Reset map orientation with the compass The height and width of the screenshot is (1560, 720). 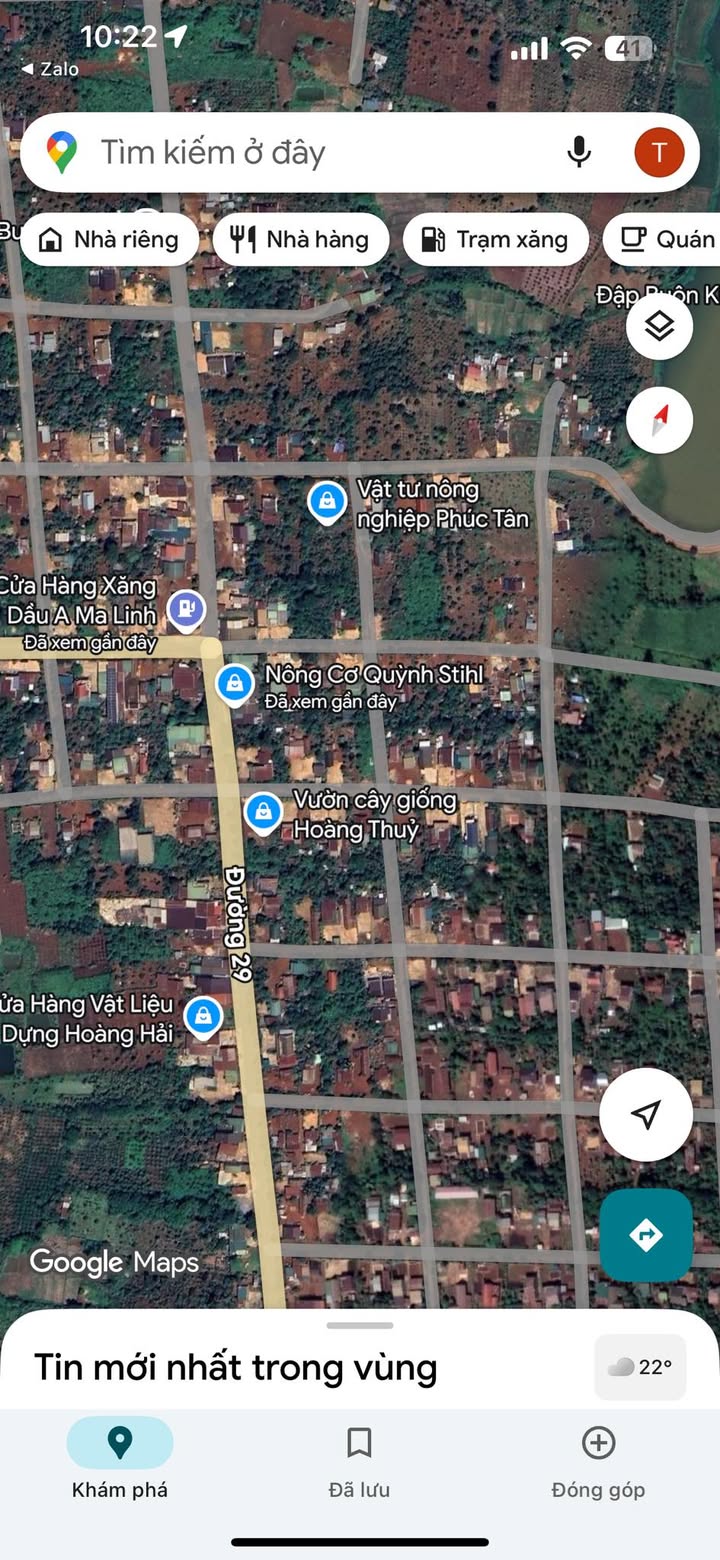coord(659,420)
